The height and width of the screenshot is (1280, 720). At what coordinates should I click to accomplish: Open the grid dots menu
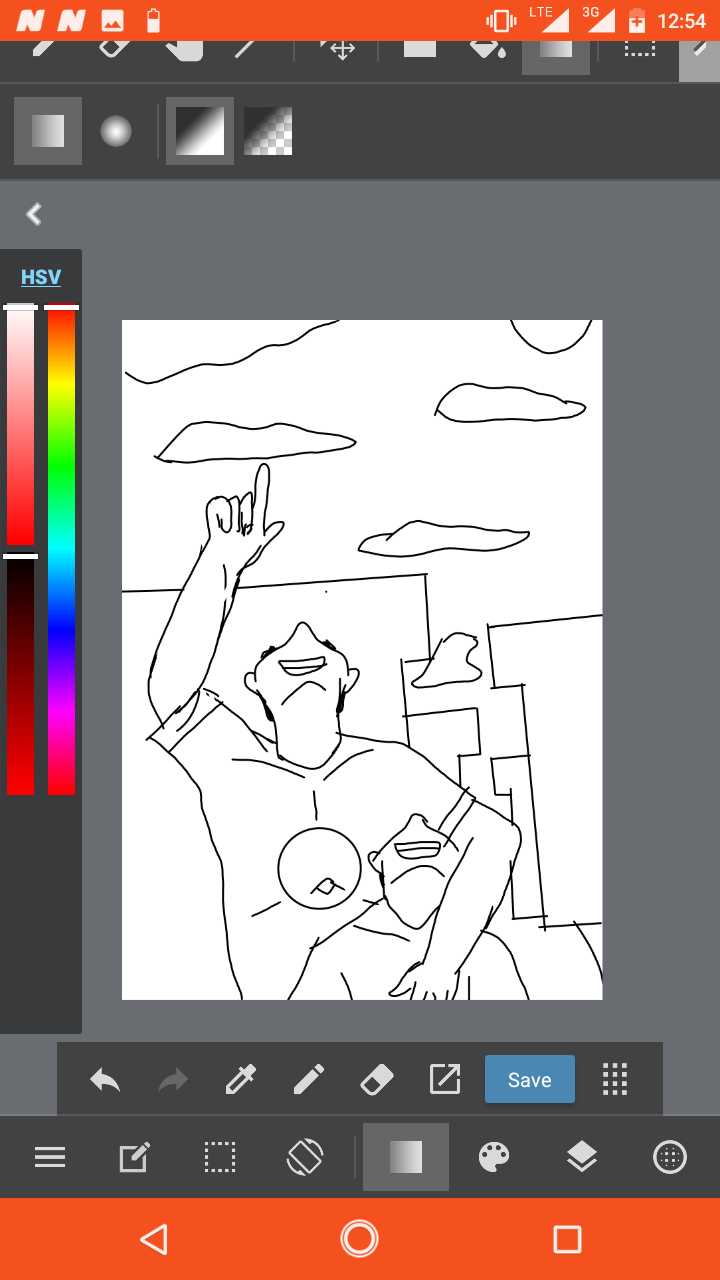click(x=615, y=1079)
